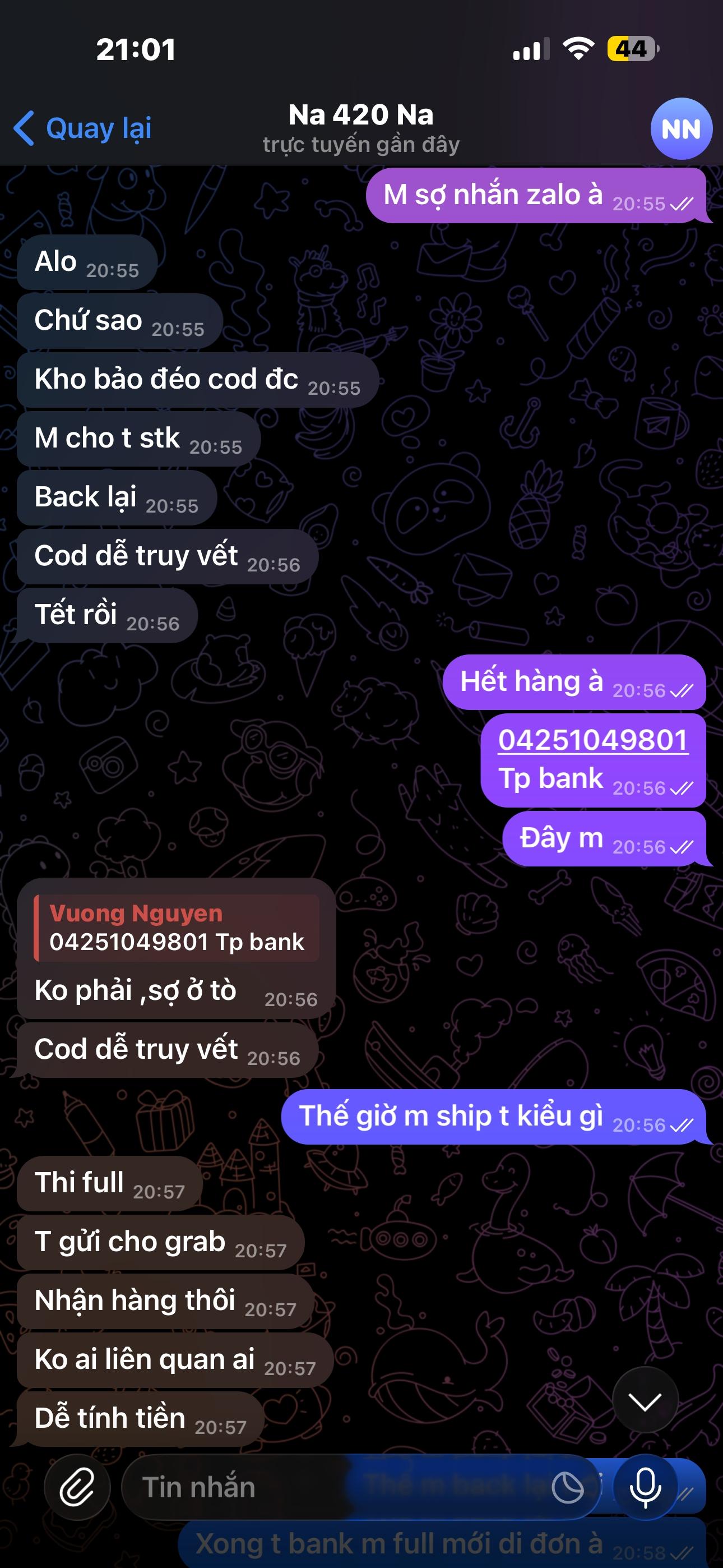Go back via Quay lại
Screen dimensions: 723x1568
click(x=84, y=128)
